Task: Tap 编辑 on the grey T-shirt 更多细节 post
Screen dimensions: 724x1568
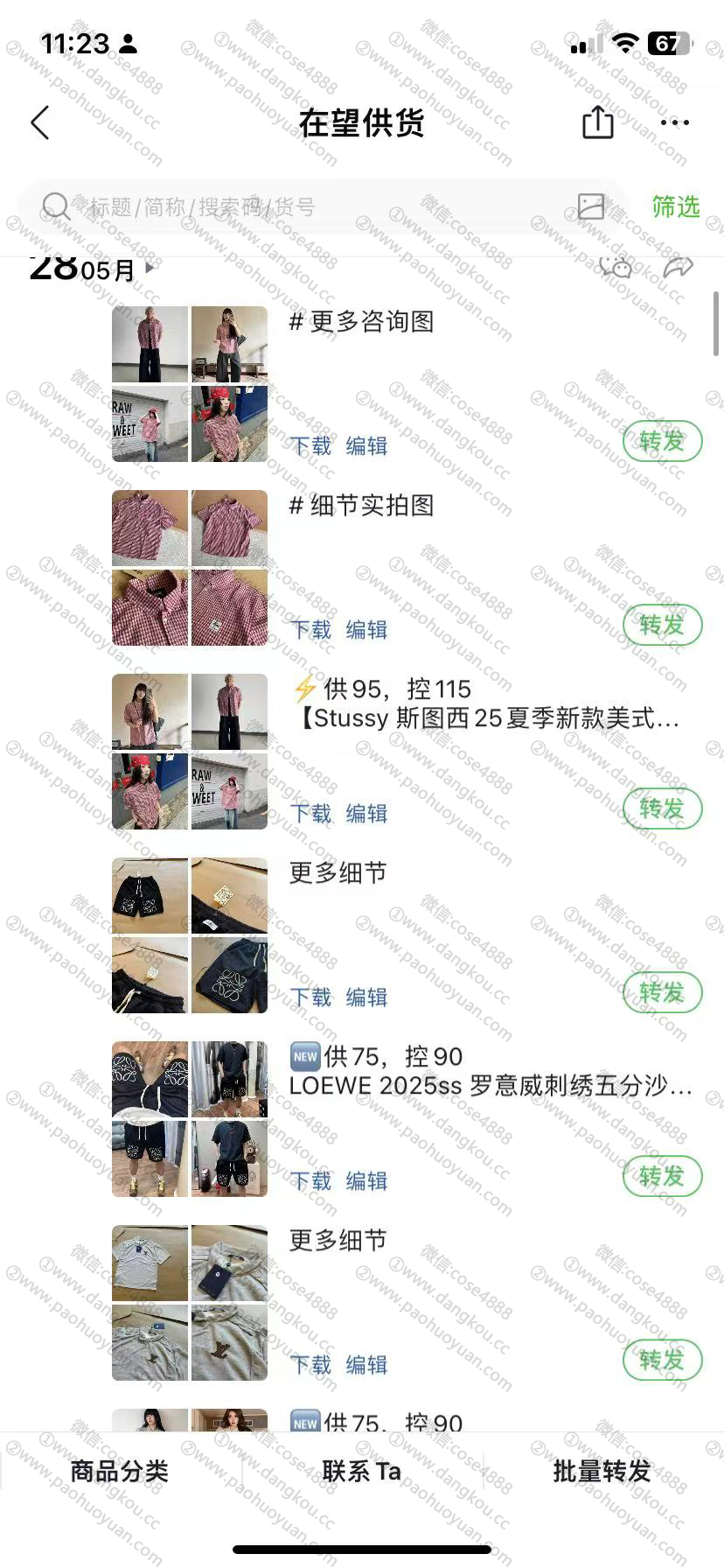Action: (x=366, y=1365)
